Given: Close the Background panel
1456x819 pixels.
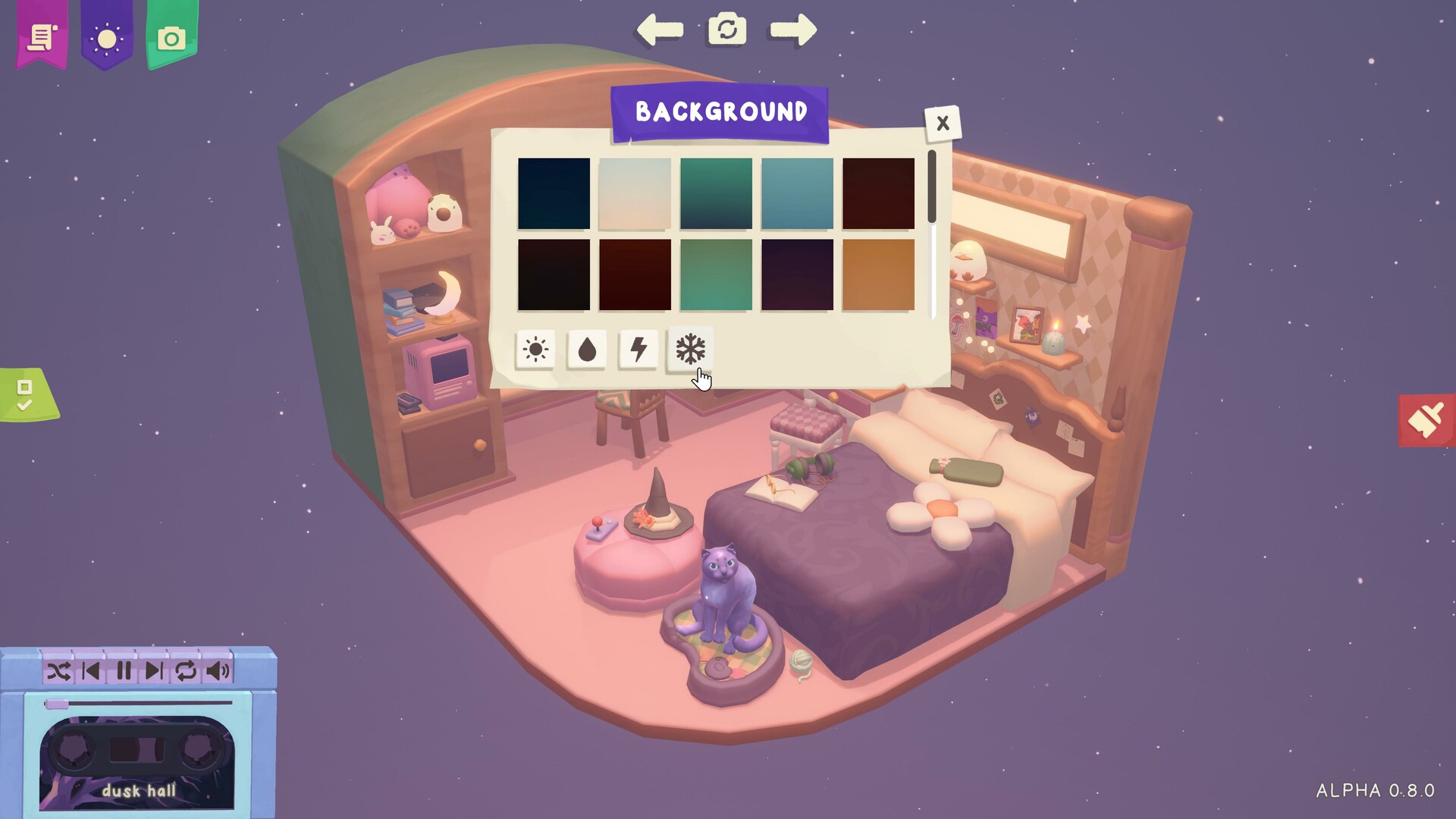Looking at the screenshot, I should [942, 124].
